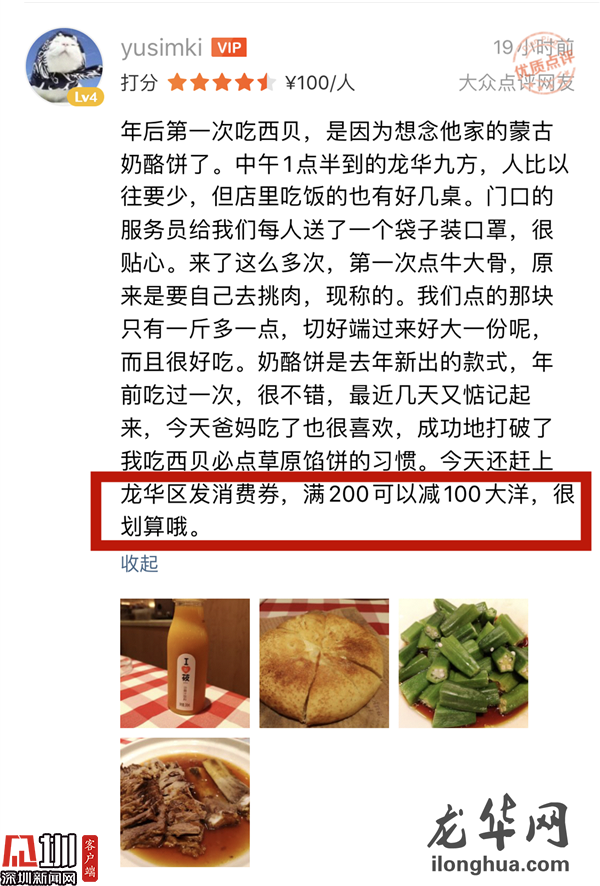This screenshot has width=600, height=886.
Task: Tap the username yusimki
Action: tap(161, 48)
